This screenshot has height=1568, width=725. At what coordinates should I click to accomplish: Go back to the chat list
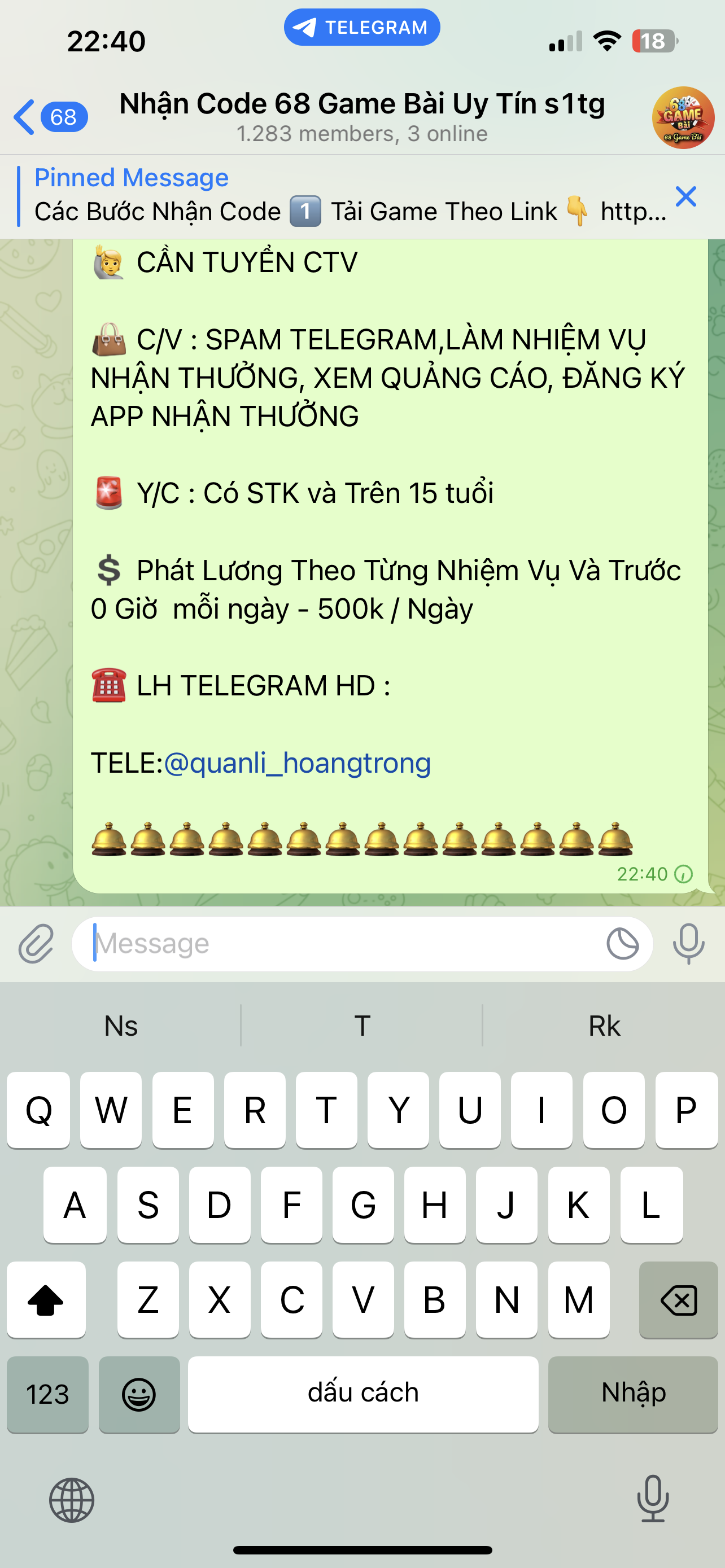(x=50, y=117)
